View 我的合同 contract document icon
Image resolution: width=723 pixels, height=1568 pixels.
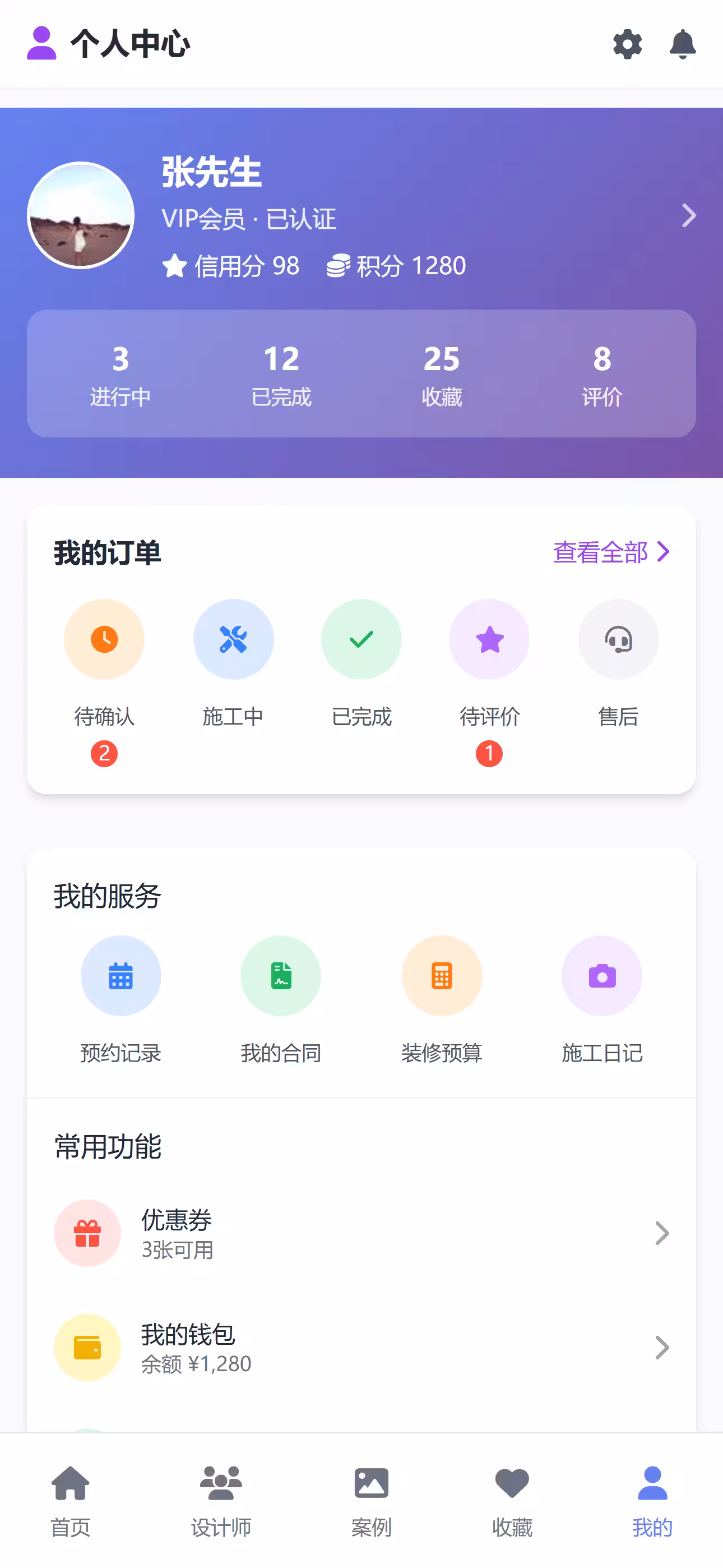click(281, 975)
